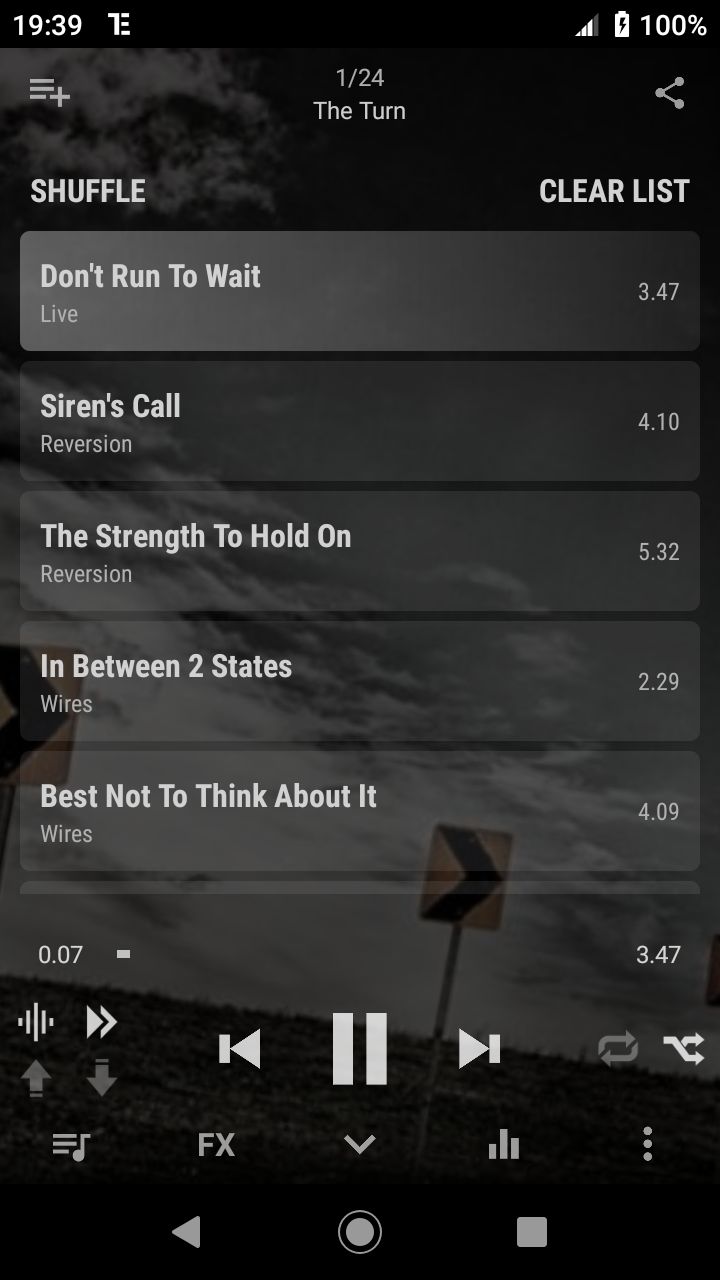720x1280 pixels.
Task: Open the playlist queue icon
Action: [72, 1146]
